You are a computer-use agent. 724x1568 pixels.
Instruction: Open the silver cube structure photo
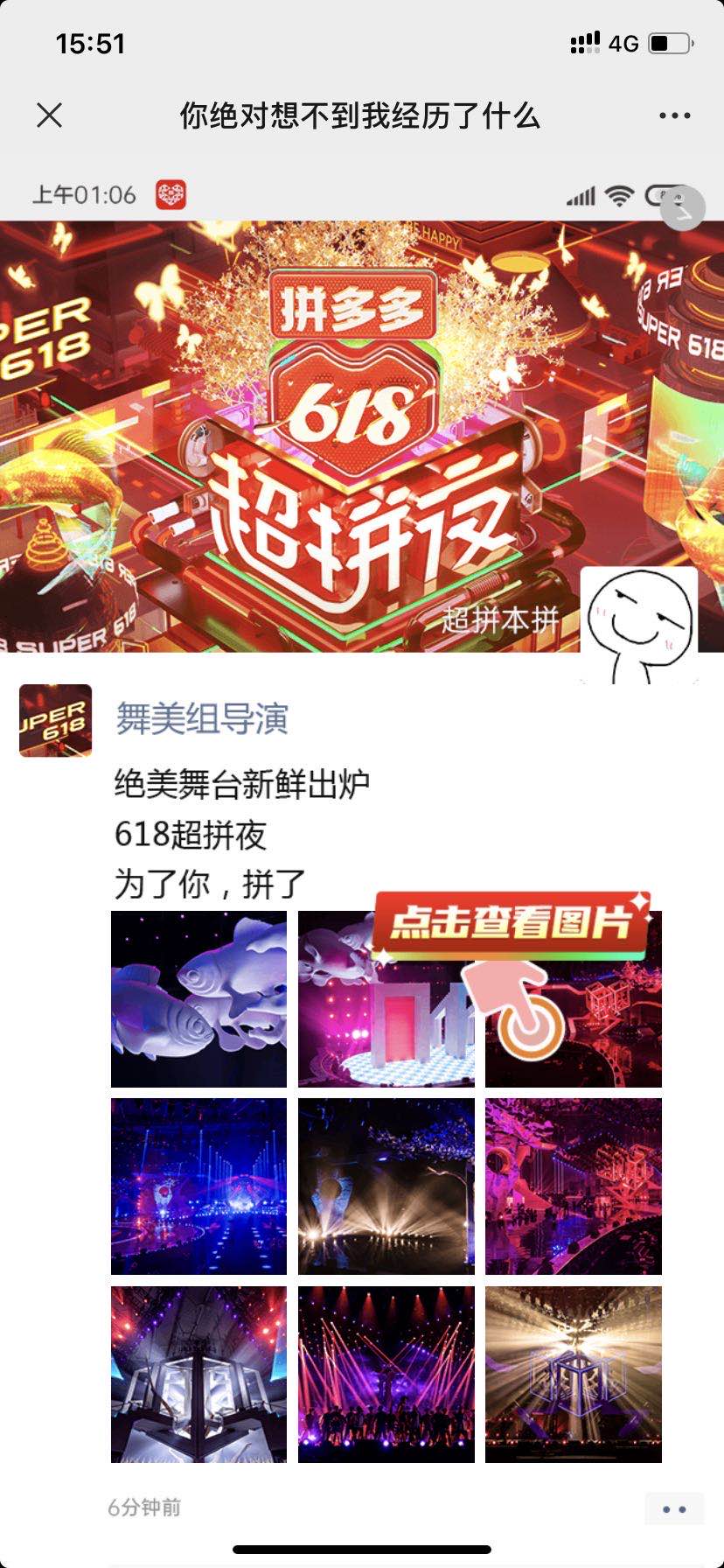point(198,1374)
